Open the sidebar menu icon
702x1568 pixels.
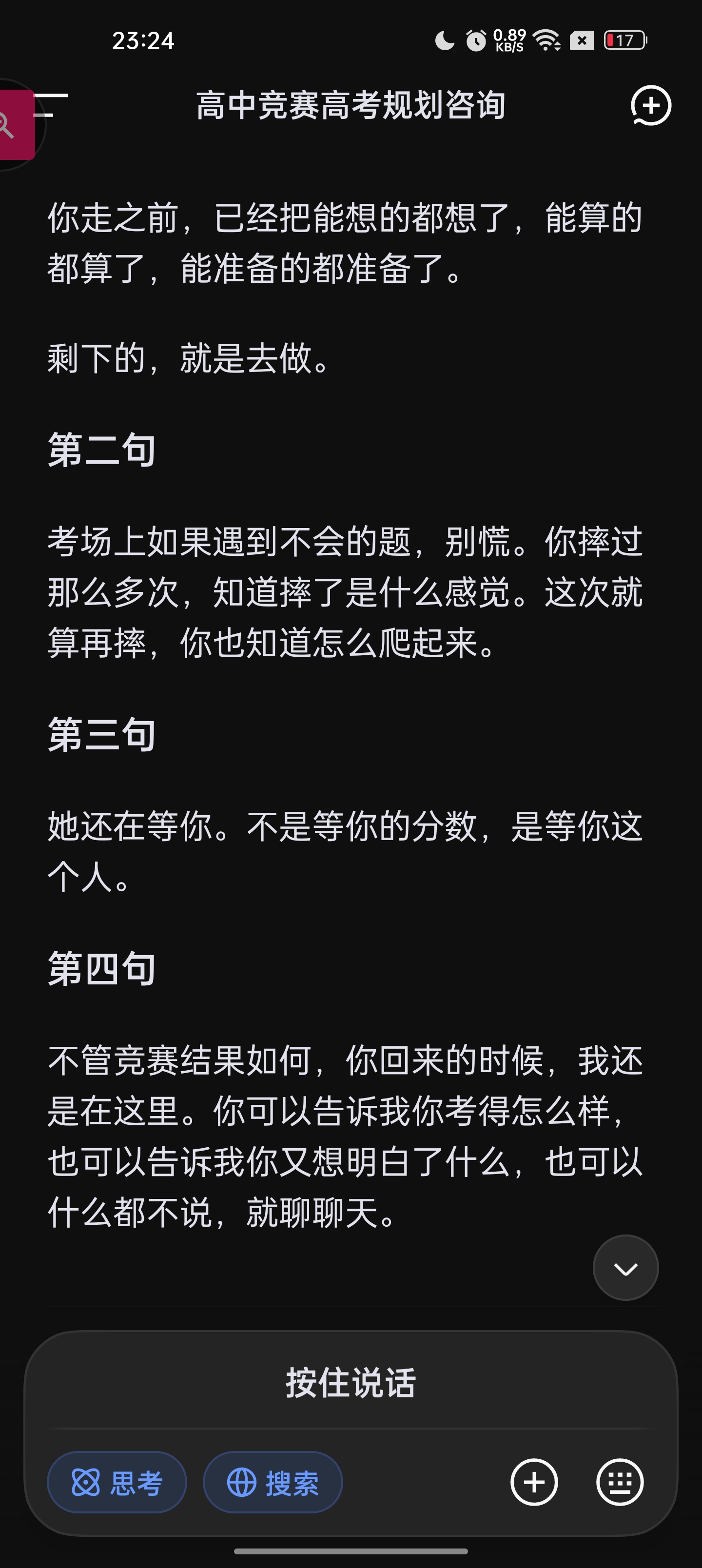pyautogui.click(x=52, y=106)
